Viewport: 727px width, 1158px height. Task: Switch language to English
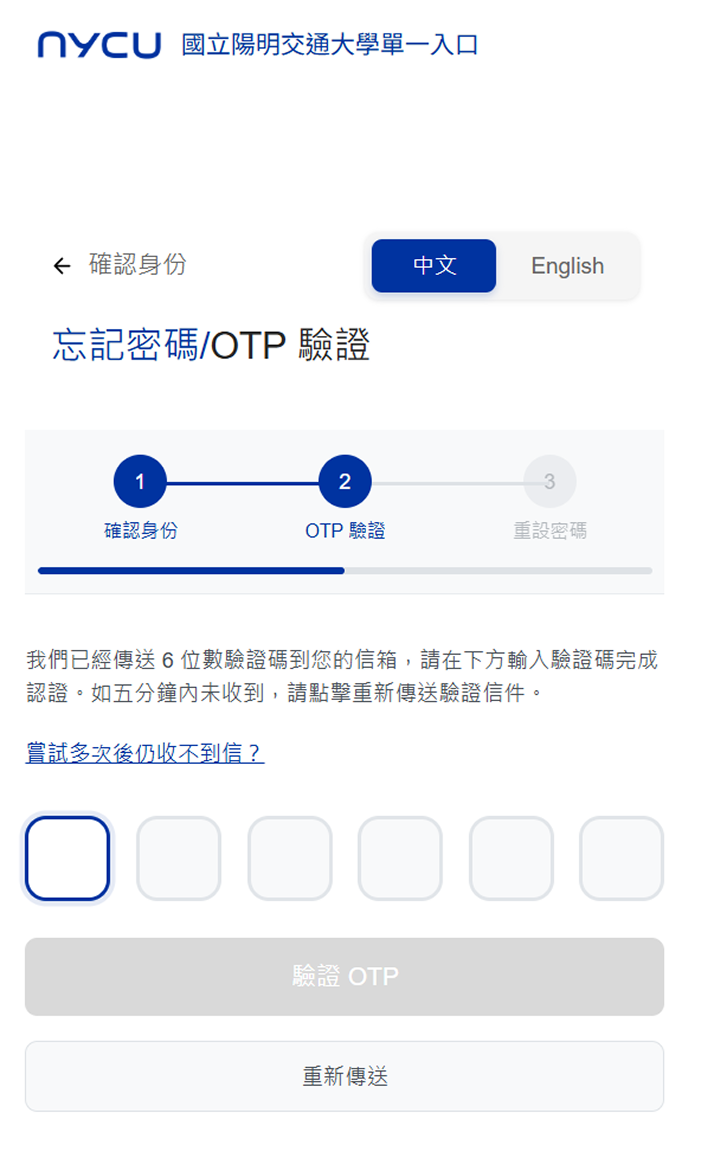tap(567, 266)
